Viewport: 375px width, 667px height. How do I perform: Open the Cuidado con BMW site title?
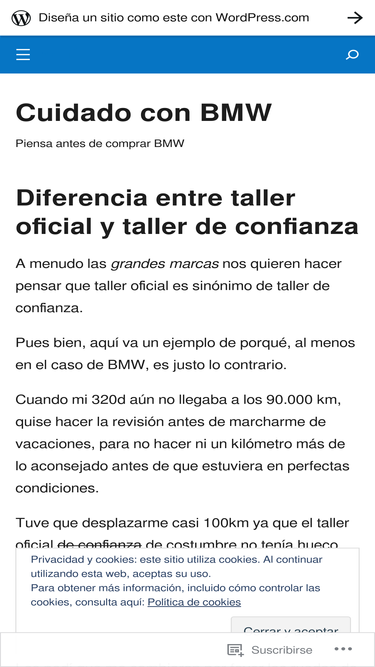143,113
